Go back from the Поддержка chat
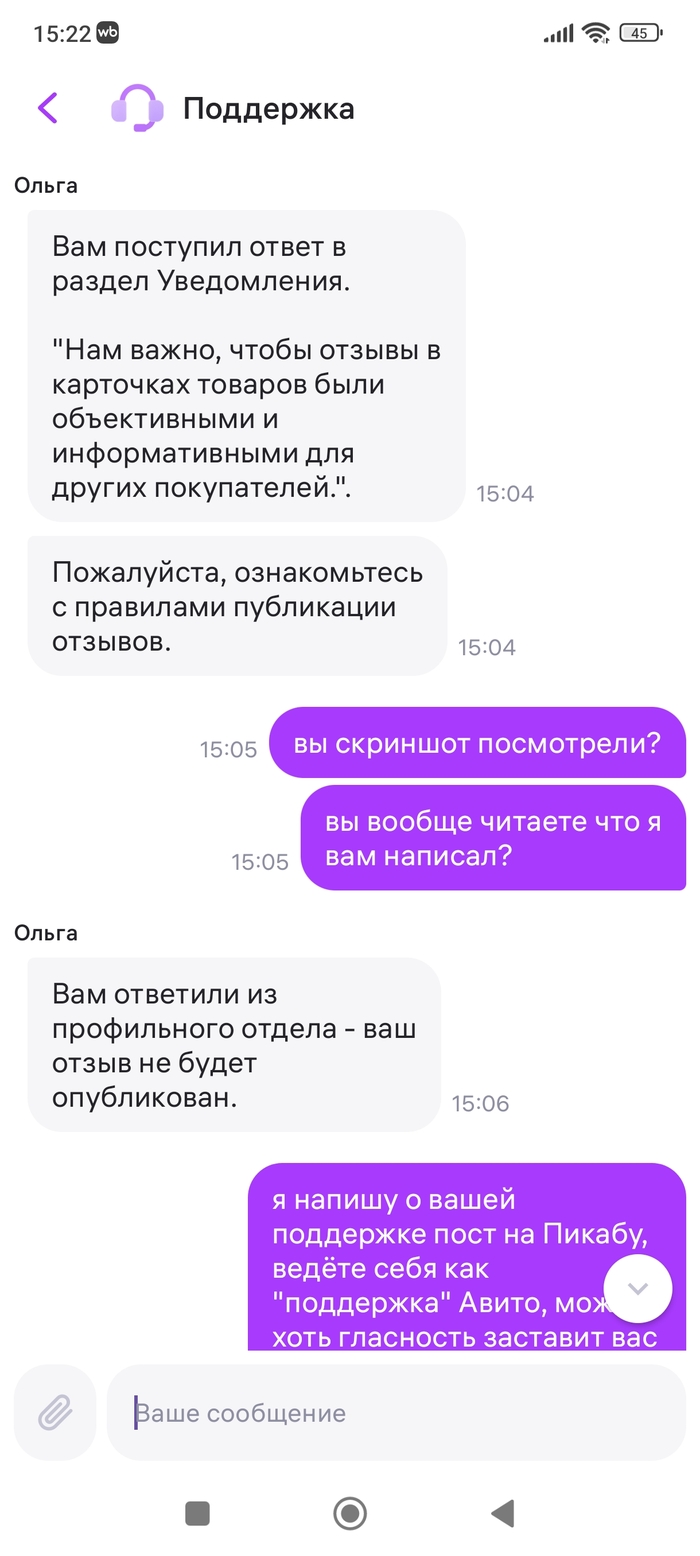Image resolution: width=700 pixels, height=1556 pixels. (47, 108)
